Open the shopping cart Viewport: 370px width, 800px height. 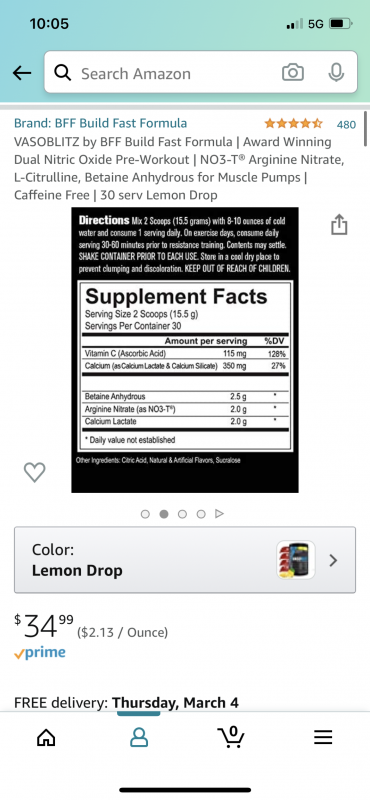(231, 737)
